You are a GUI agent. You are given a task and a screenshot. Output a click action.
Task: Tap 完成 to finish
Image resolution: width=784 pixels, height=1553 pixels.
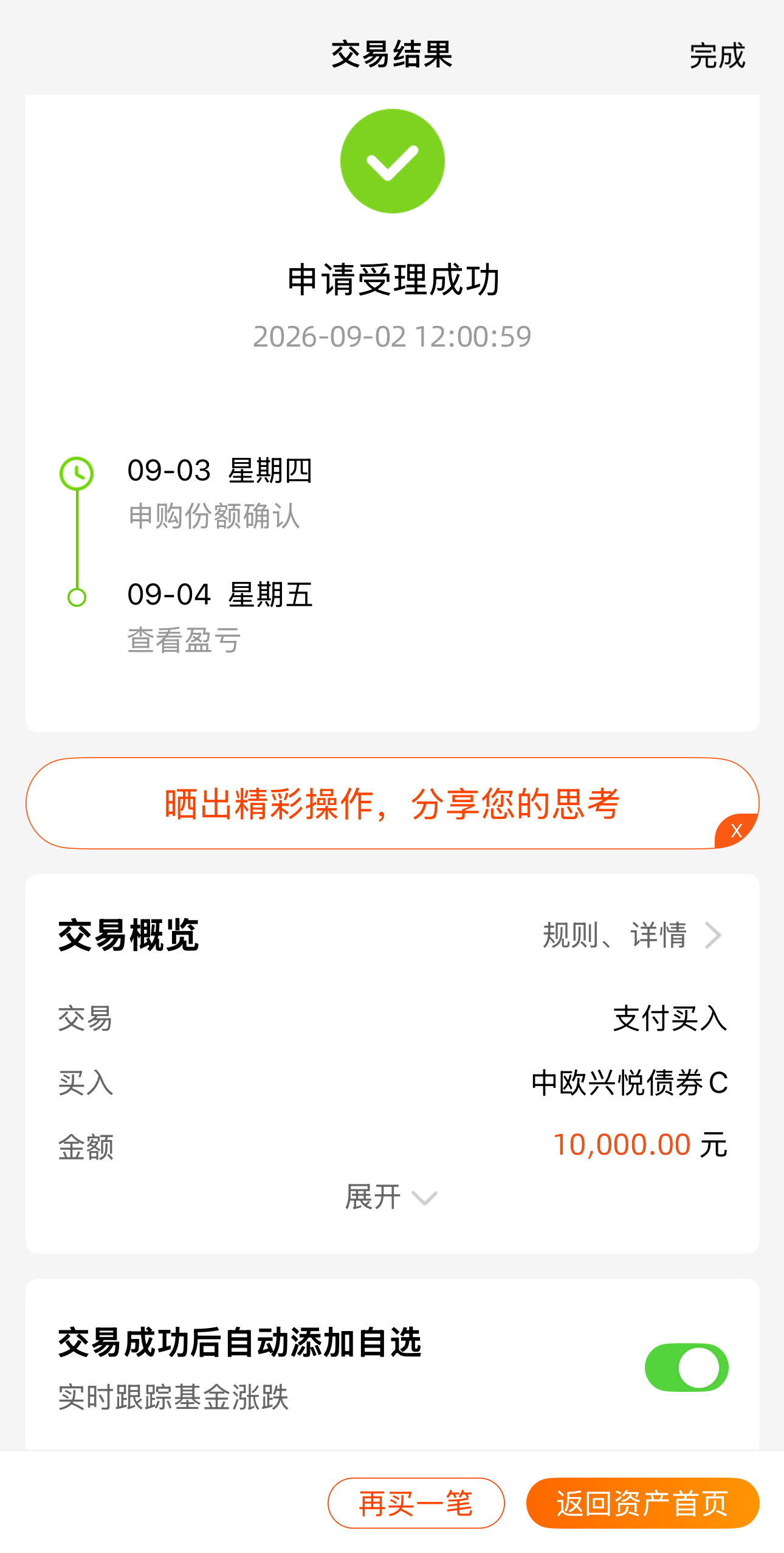(717, 56)
